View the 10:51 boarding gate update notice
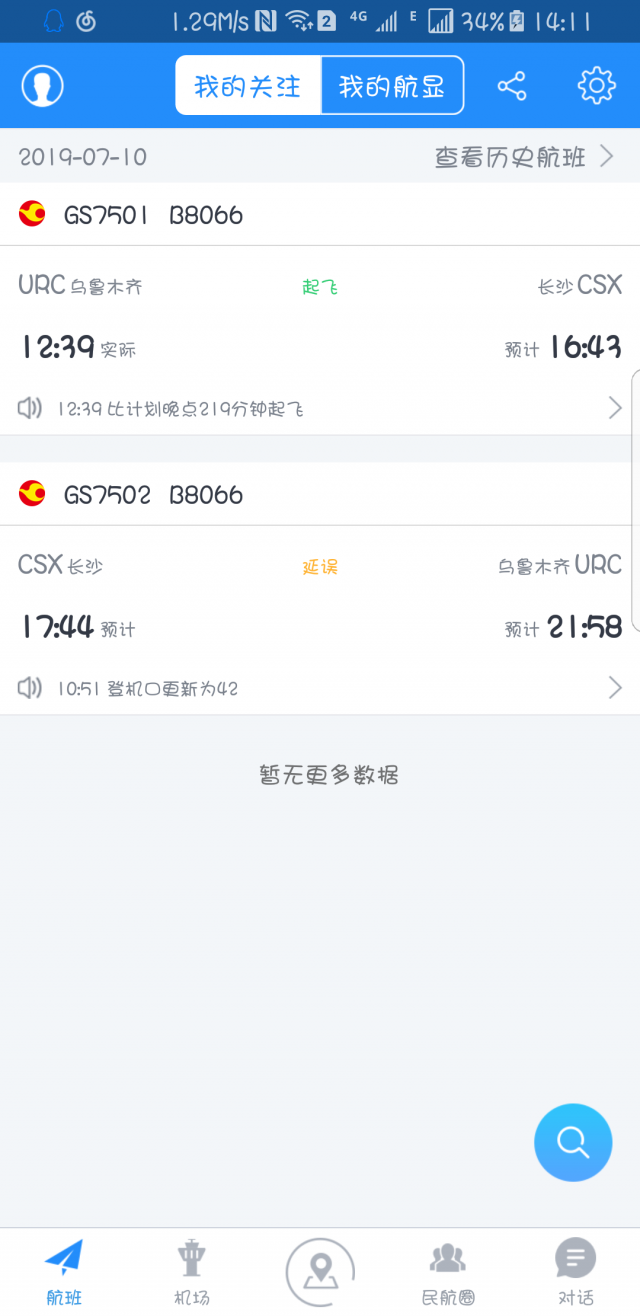The image size is (640, 1316). tap(320, 688)
